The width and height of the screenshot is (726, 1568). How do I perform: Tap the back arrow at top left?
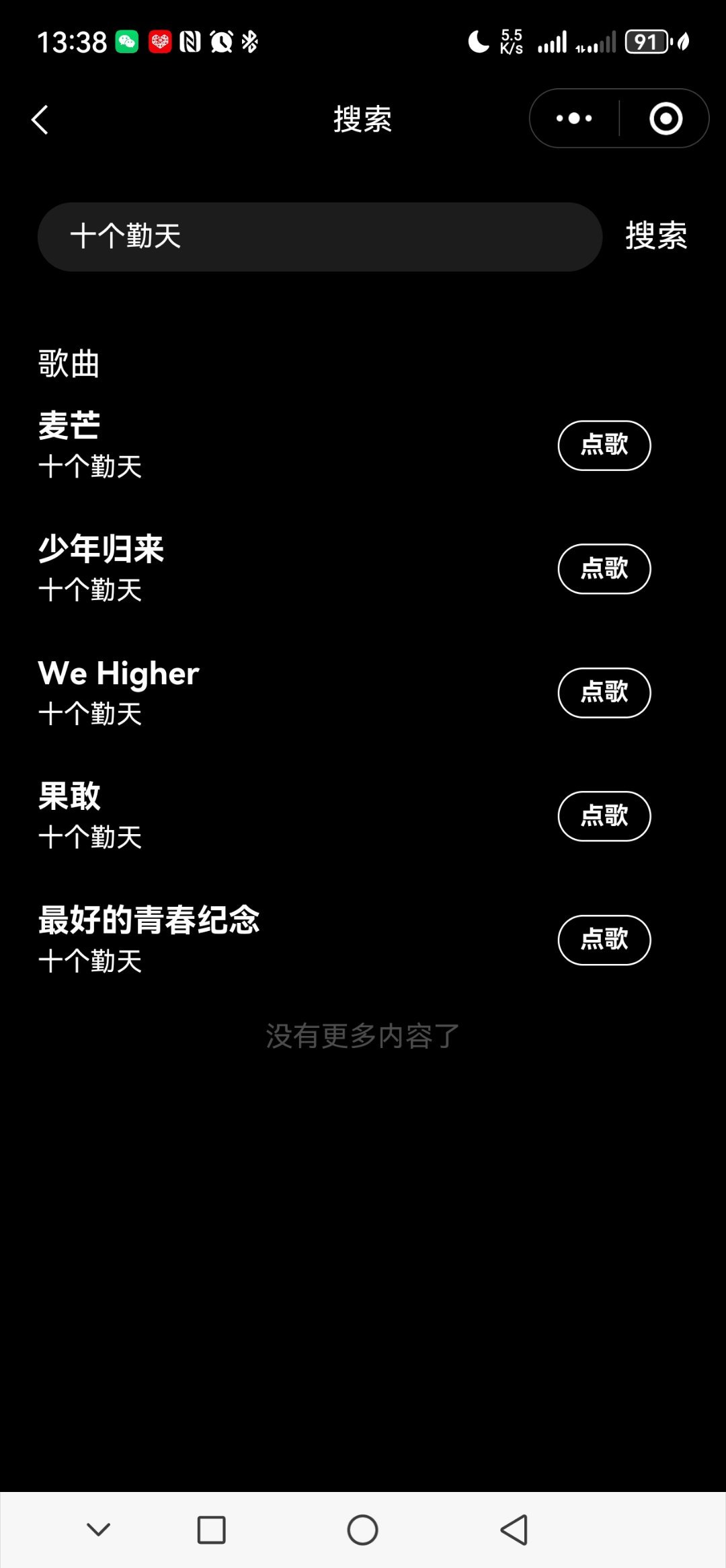[x=40, y=118]
